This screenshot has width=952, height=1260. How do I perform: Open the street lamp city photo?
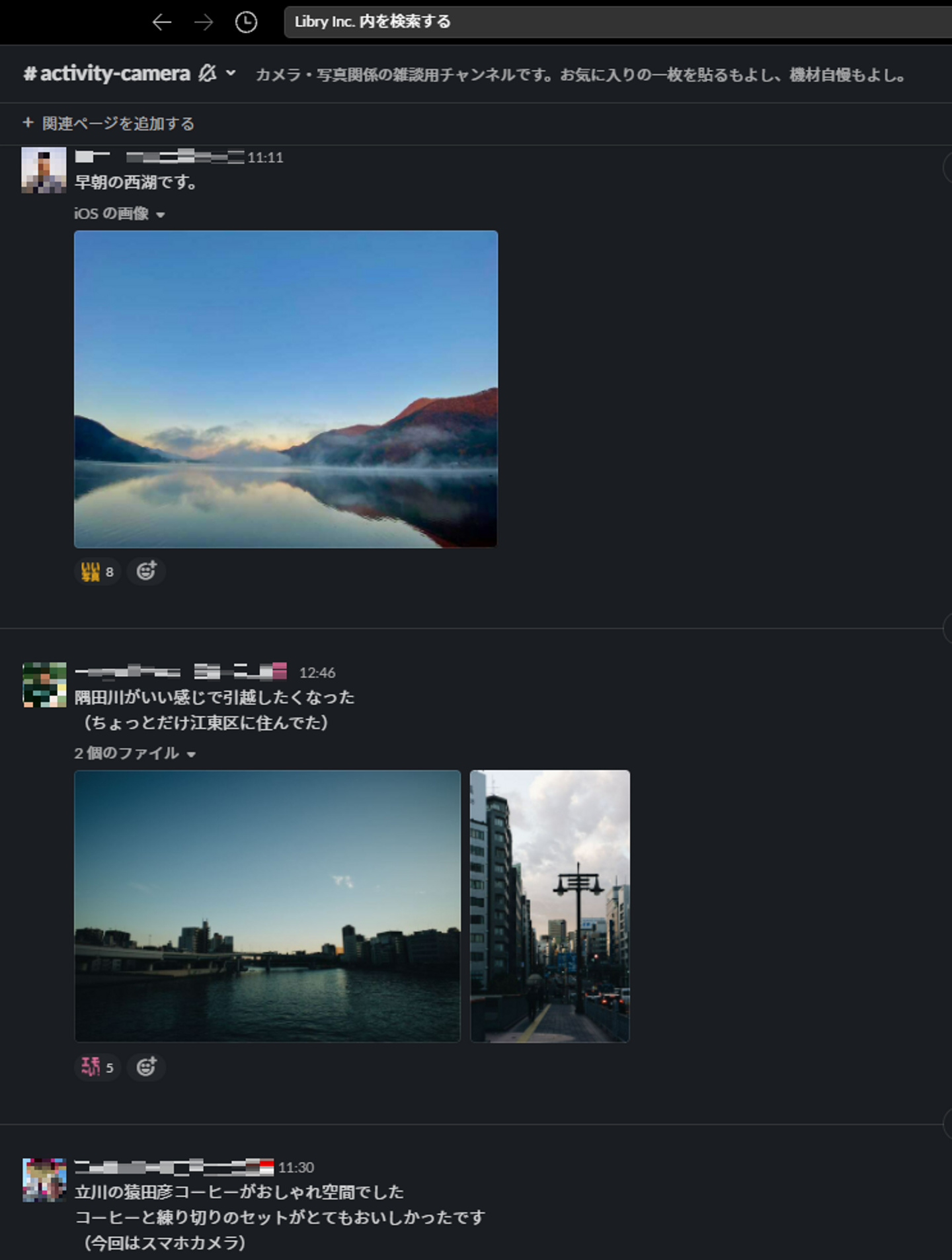coord(549,906)
